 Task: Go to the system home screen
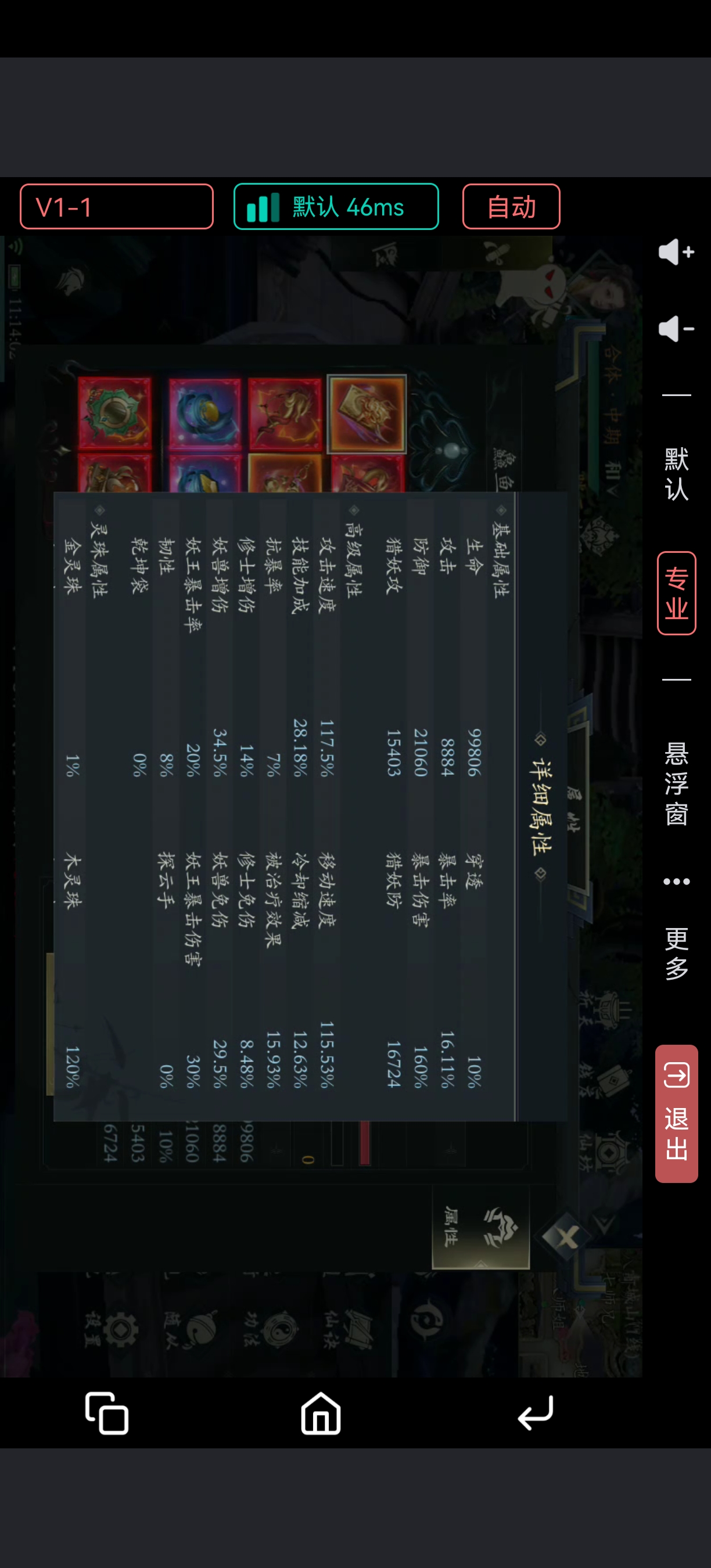[x=321, y=1413]
